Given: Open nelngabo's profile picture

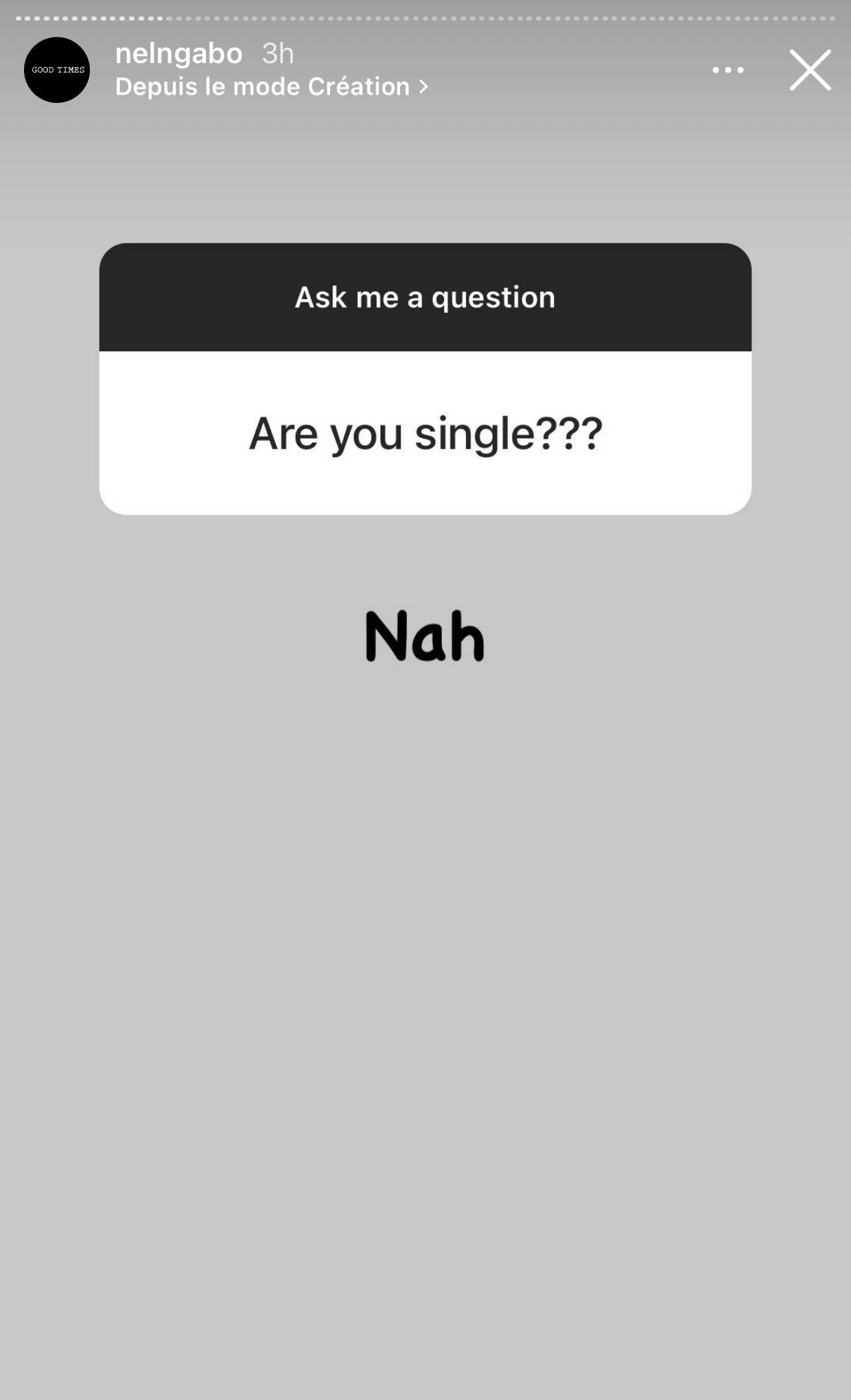Looking at the screenshot, I should (x=57, y=70).
